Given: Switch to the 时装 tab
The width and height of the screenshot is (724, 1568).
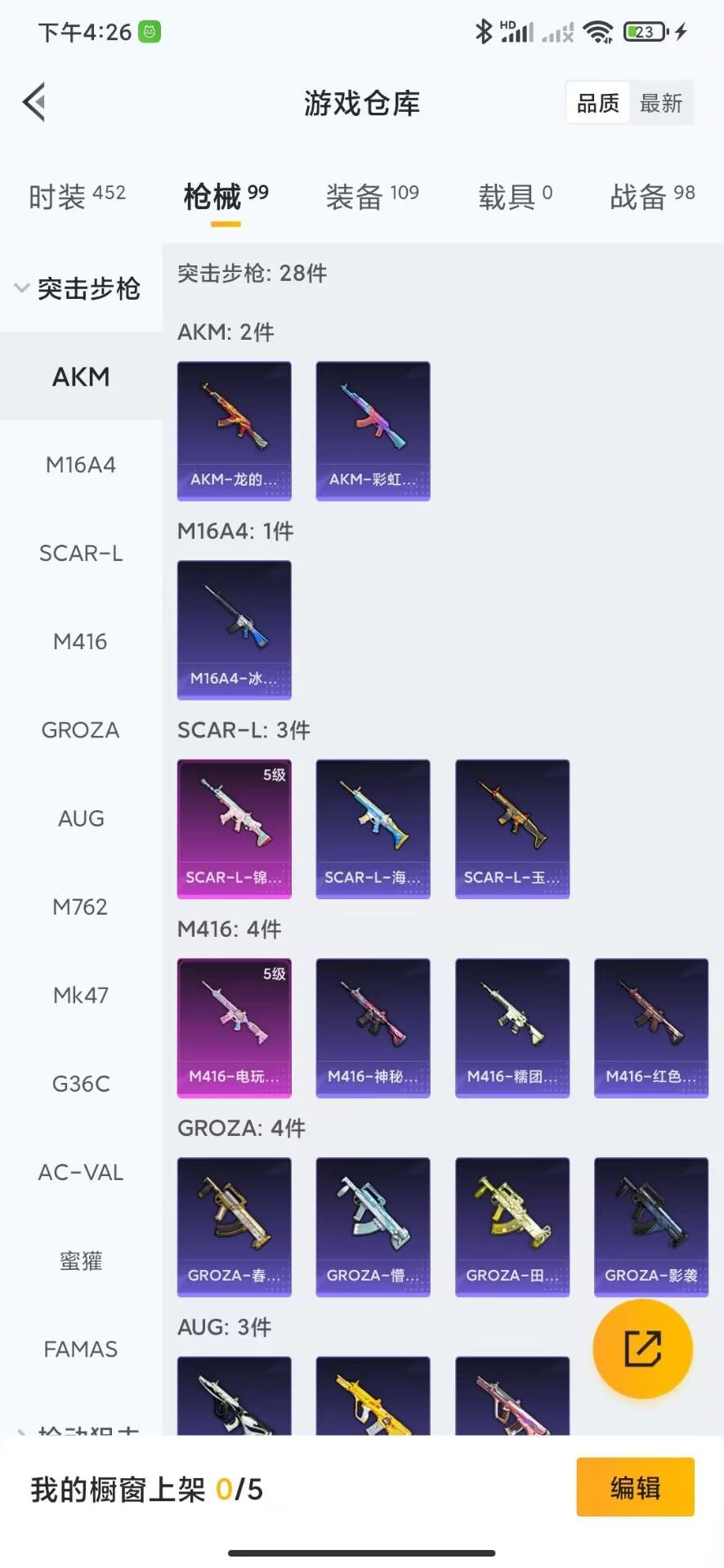Looking at the screenshot, I should coord(77,197).
